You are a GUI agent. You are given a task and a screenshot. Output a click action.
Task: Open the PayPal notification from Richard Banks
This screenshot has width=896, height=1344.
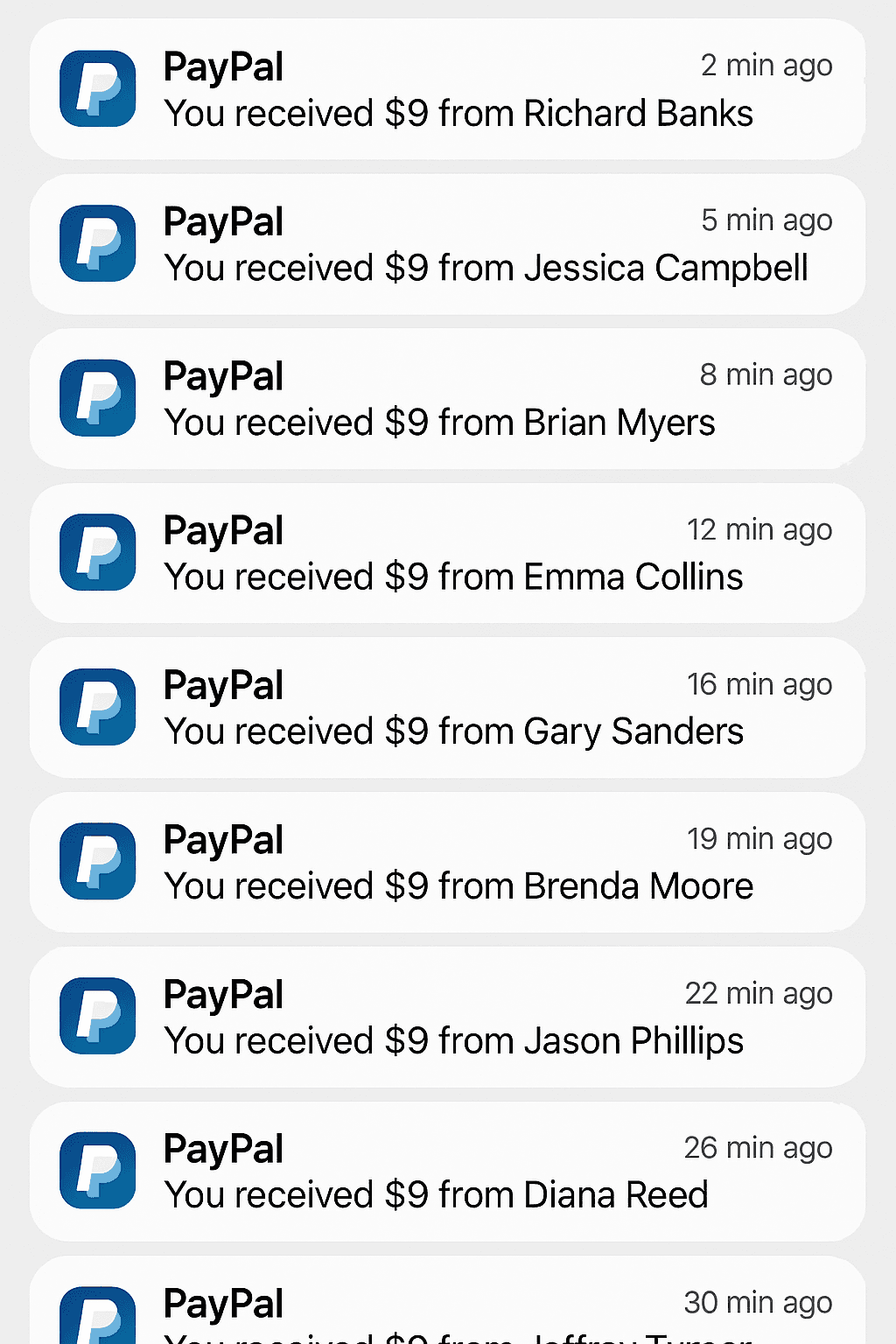(447, 89)
